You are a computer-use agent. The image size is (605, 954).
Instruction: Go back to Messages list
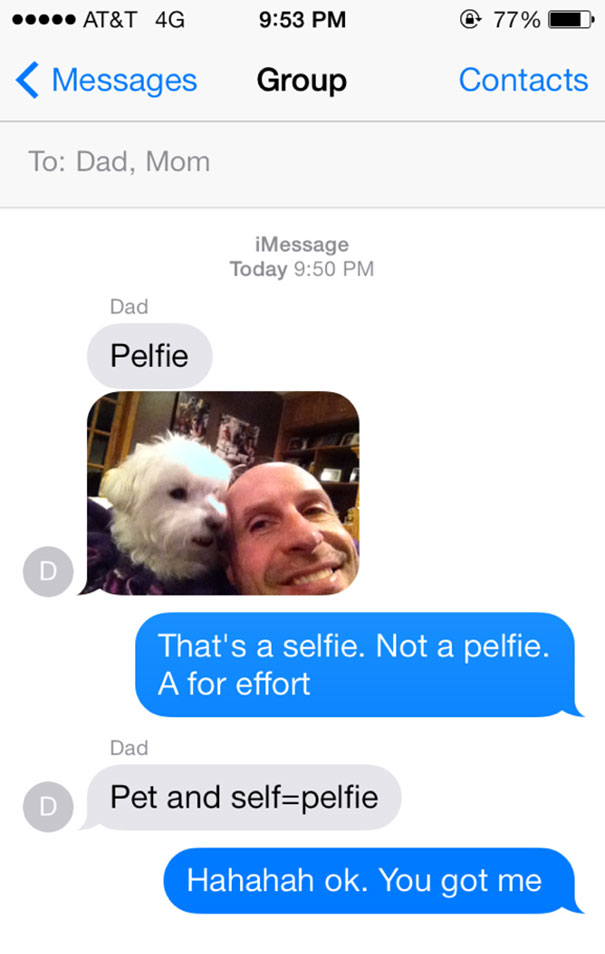coord(107,80)
